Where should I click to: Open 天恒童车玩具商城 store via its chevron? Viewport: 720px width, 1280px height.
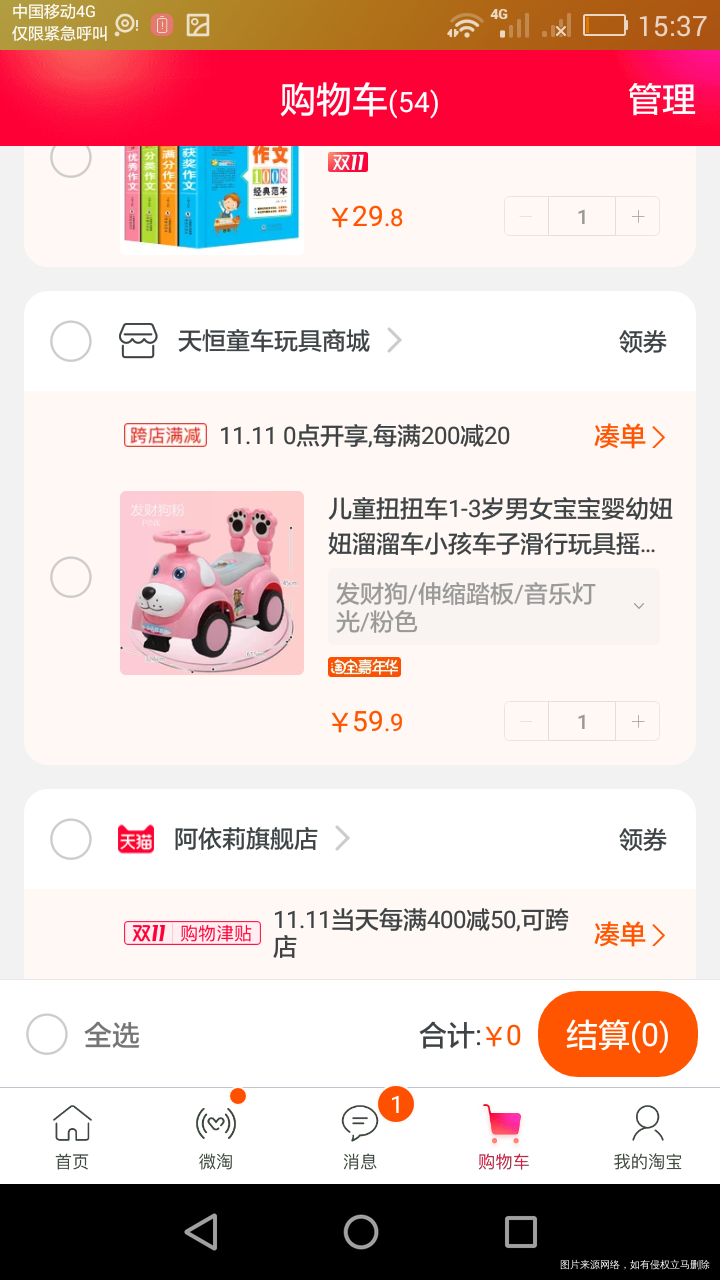pos(394,341)
